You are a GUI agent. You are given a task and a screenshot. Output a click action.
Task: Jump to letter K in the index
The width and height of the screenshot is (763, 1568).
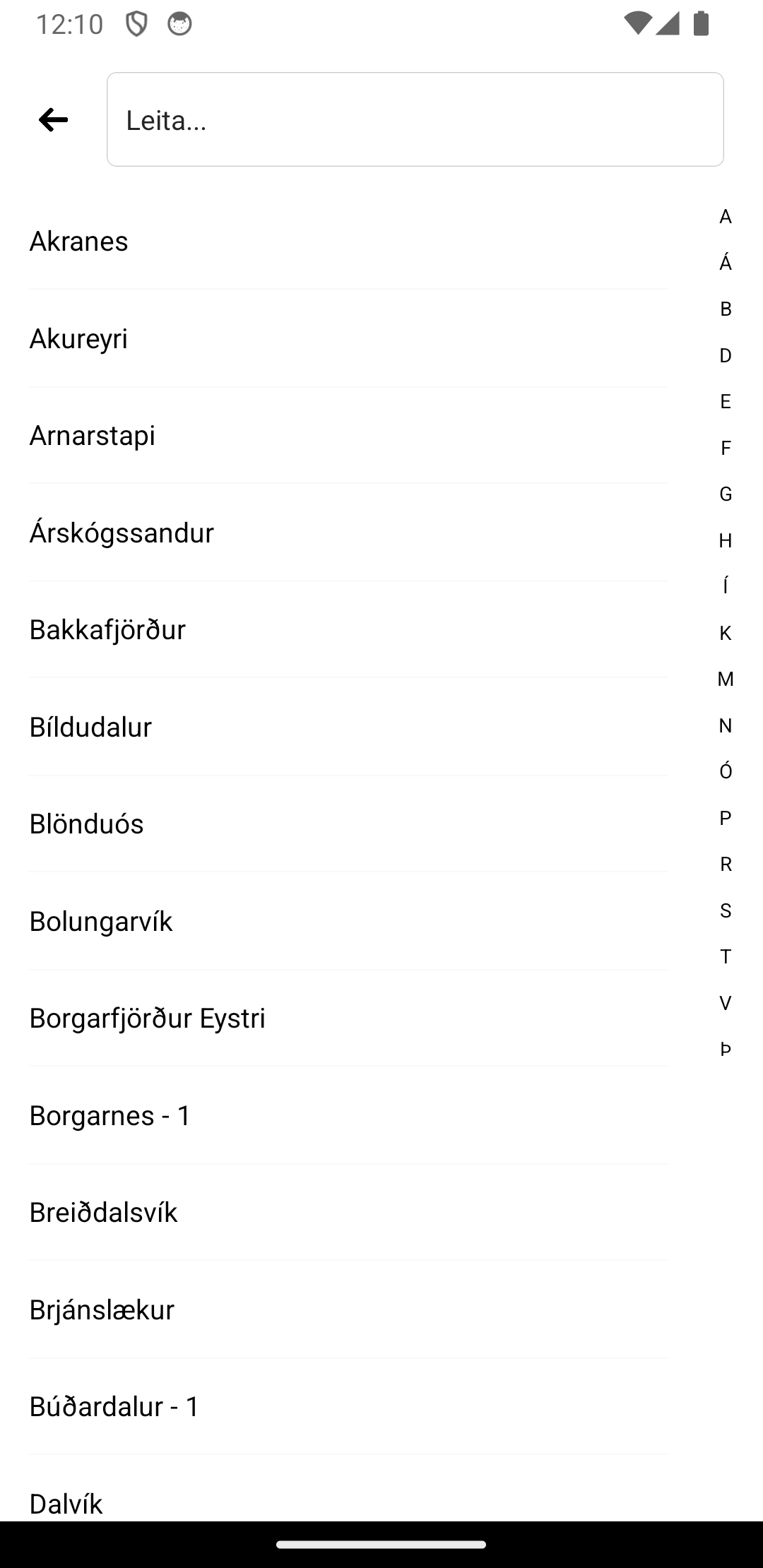[726, 633]
